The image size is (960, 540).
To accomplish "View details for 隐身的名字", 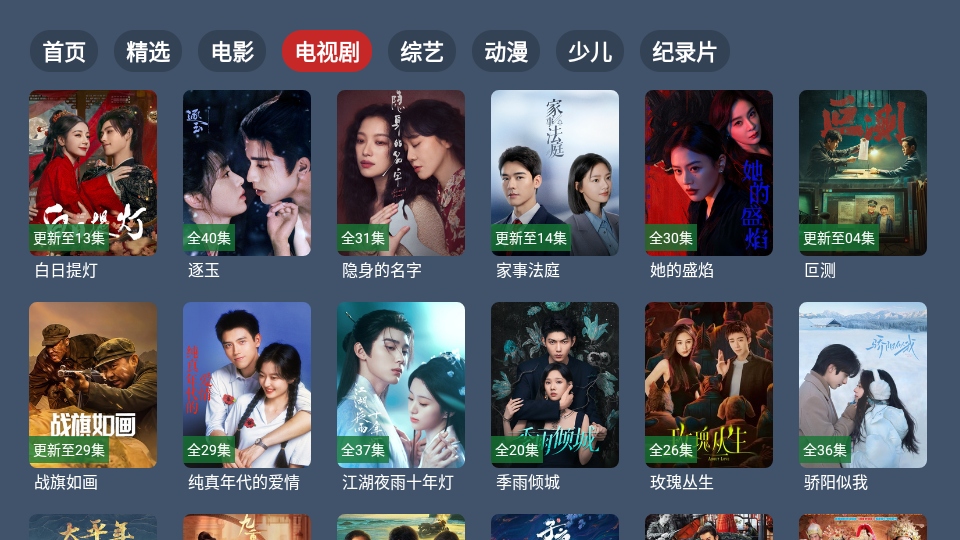I will pos(401,173).
